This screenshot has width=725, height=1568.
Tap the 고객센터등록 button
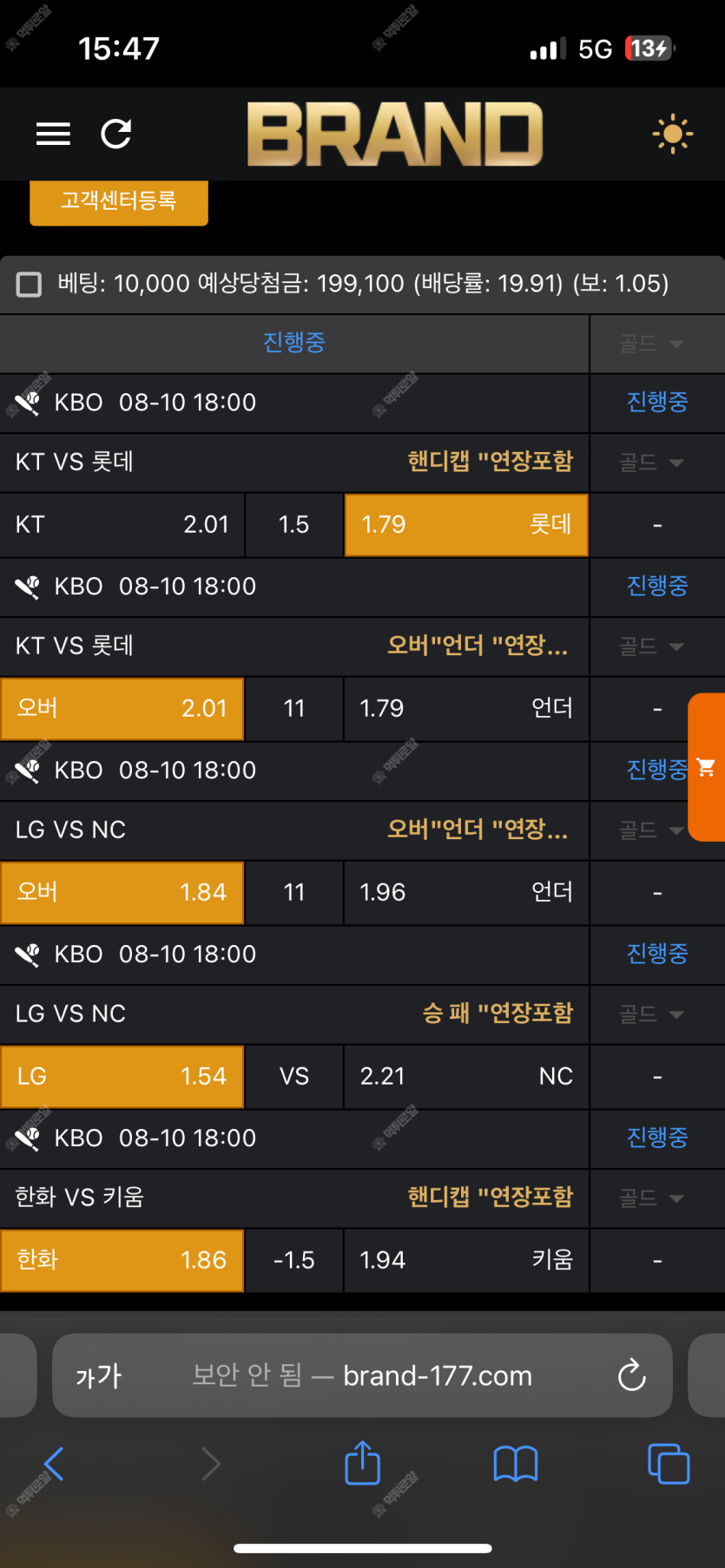click(119, 201)
